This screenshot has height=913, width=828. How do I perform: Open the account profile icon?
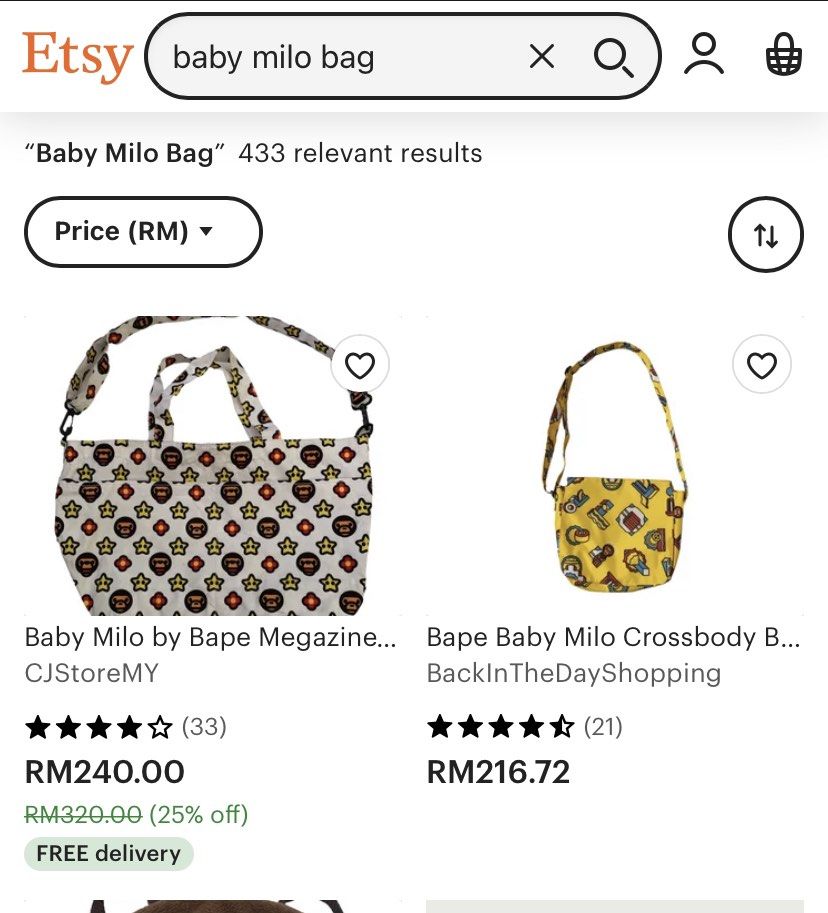point(705,55)
